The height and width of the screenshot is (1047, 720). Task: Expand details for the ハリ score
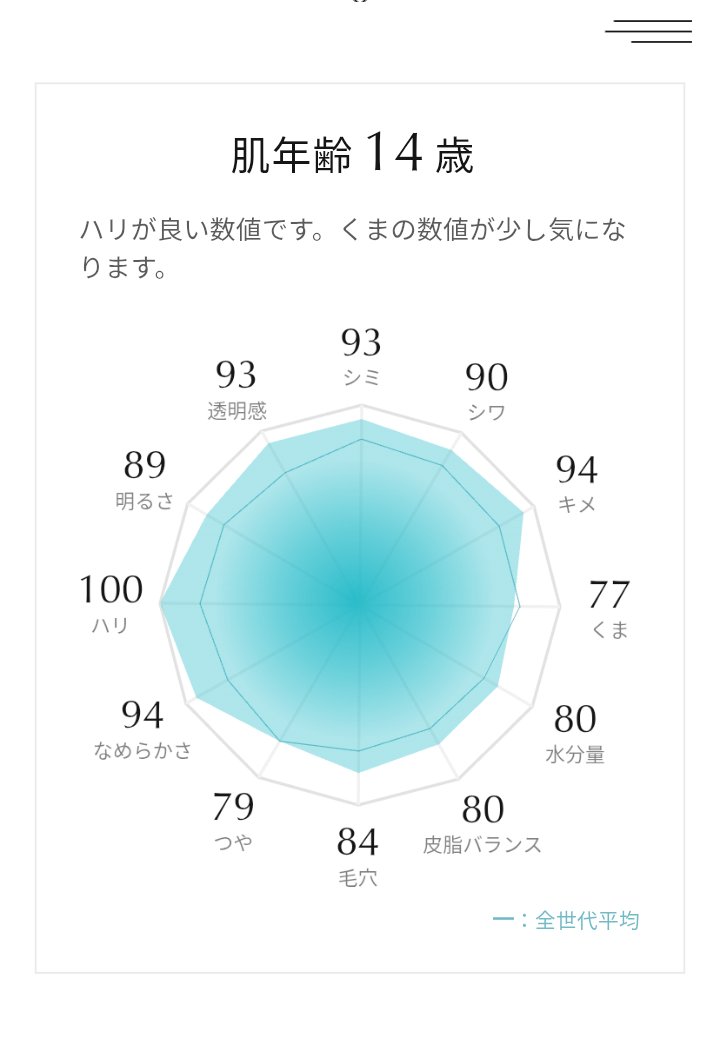pyautogui.click(x=113, y=589)
